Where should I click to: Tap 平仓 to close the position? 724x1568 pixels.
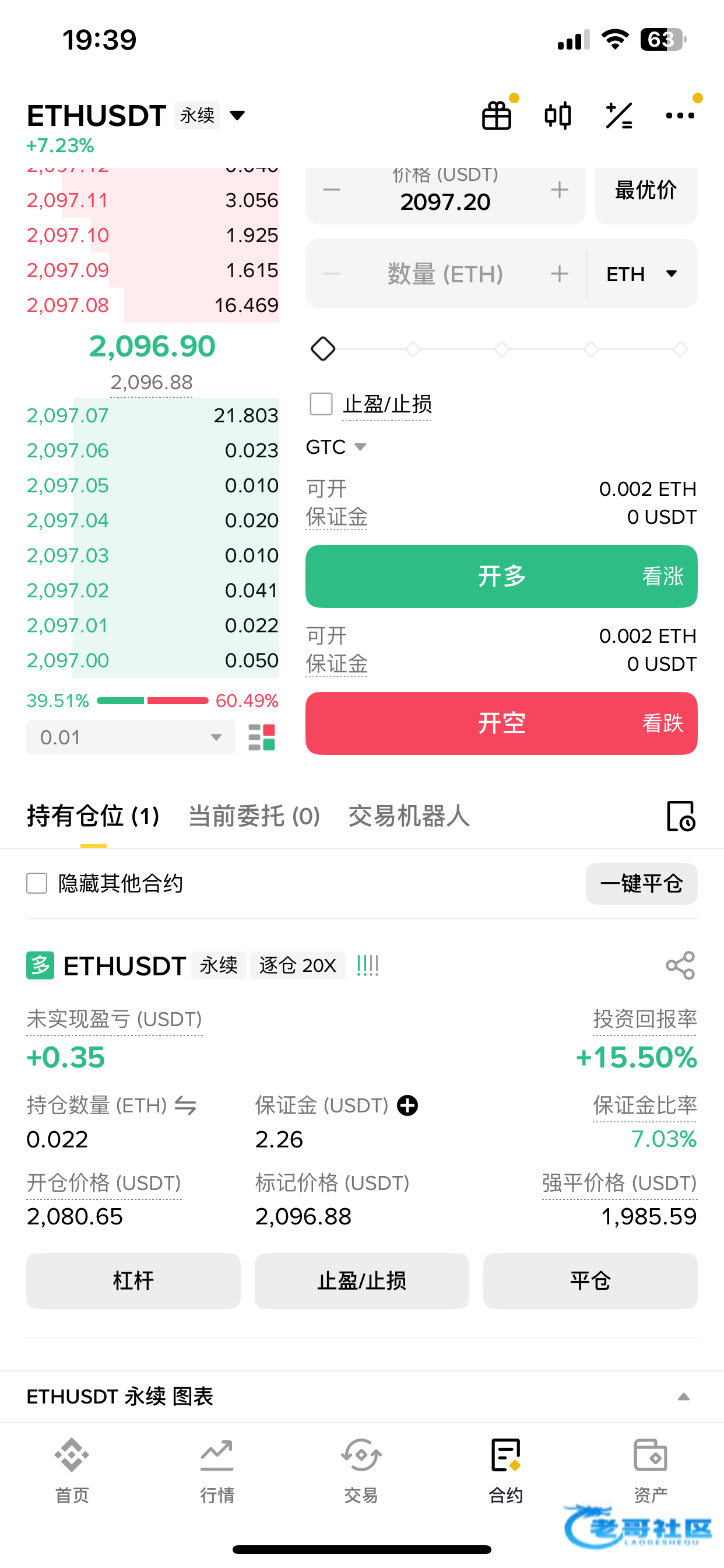tap(590, 1280)
